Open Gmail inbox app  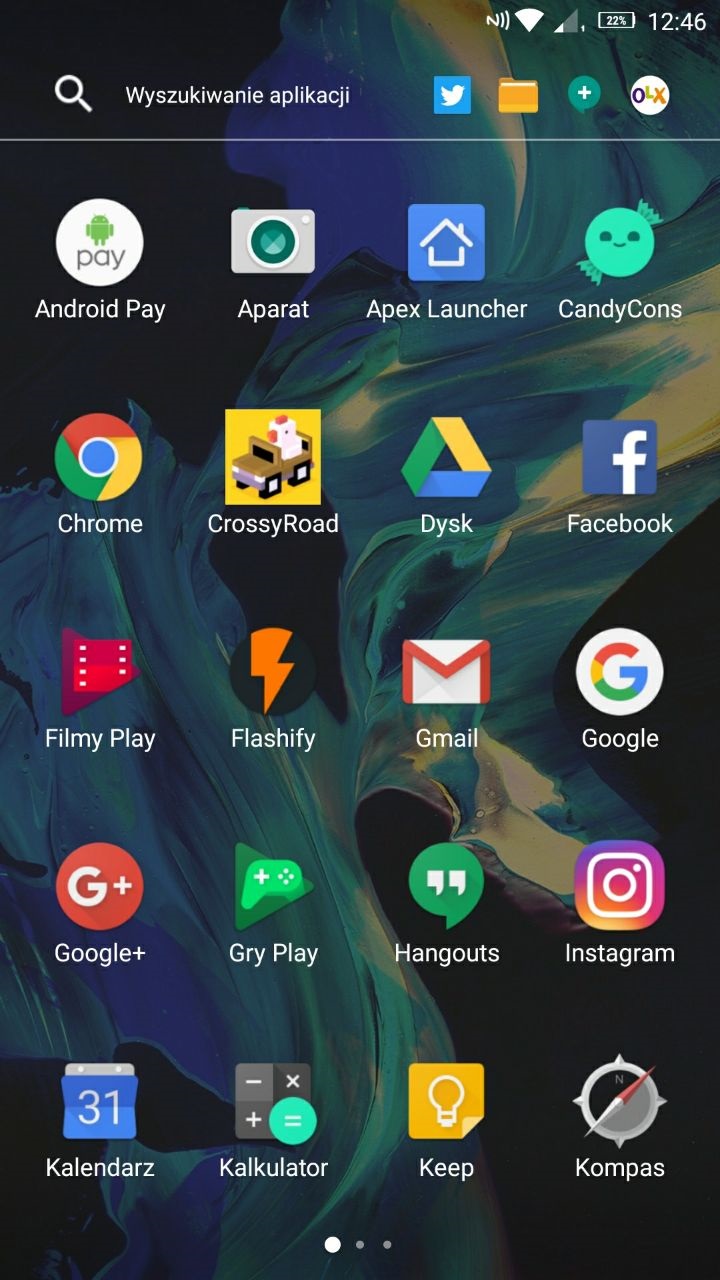pyautogui.click(x=446, y=672)
